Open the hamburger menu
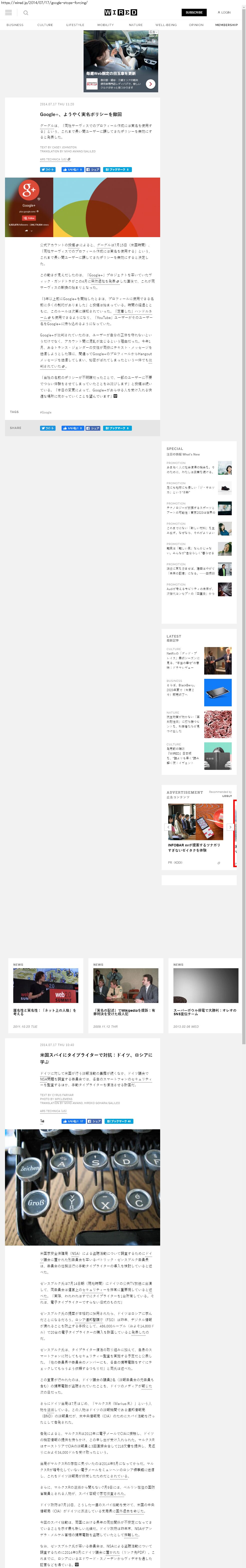 [x=9, y=12]
